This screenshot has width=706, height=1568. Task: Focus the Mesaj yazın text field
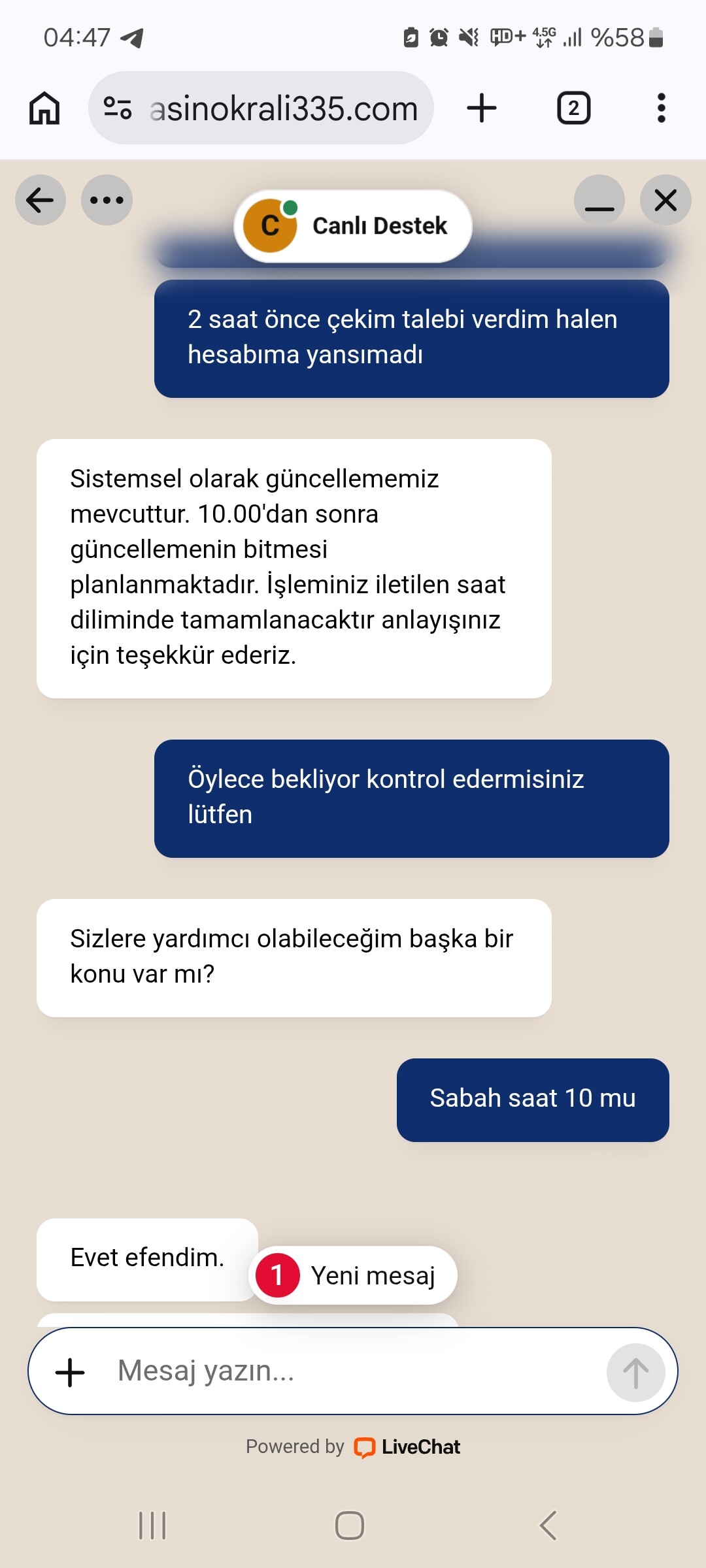pyautogui.click(x=353, y=1371)
